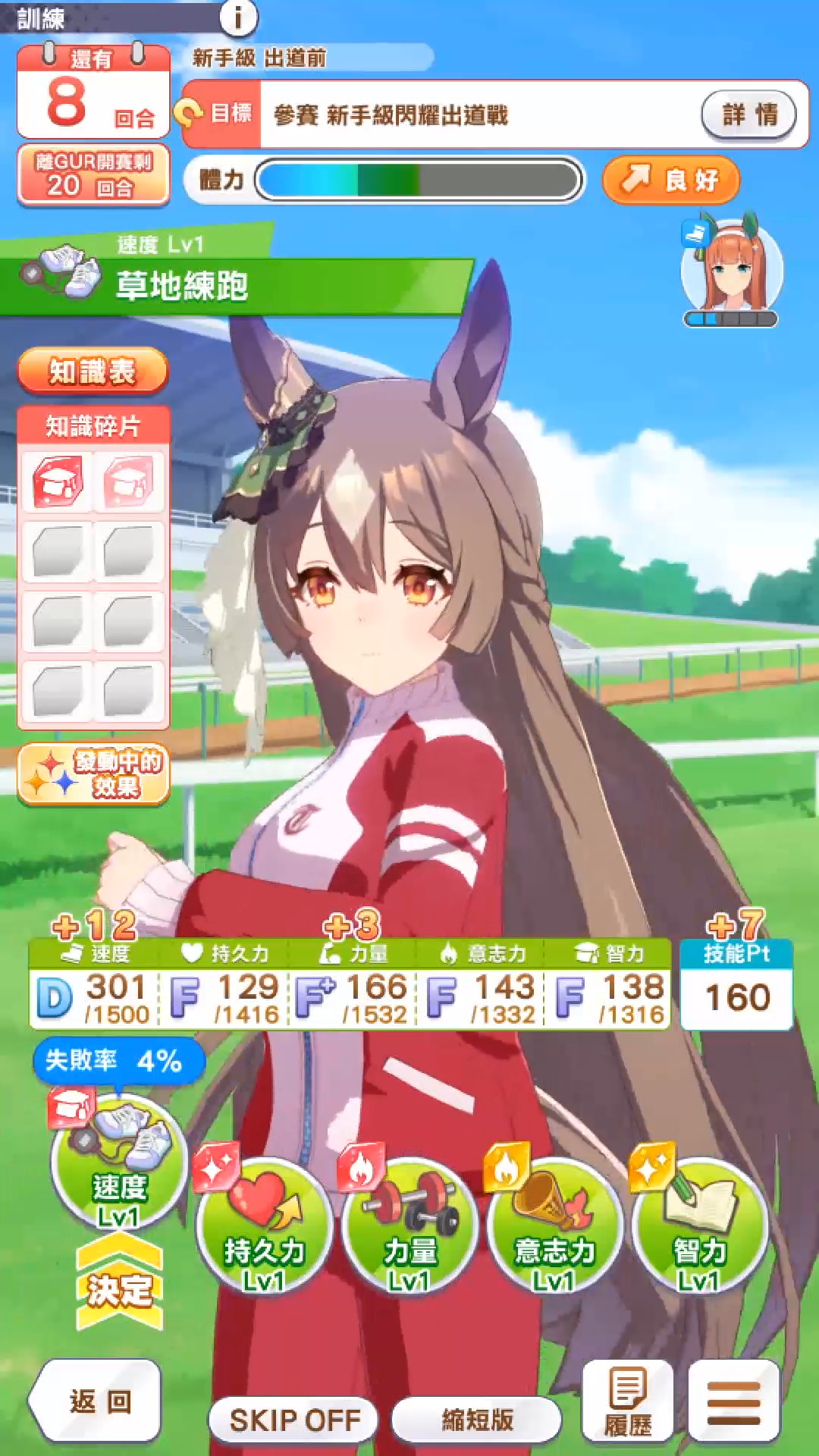Check the 良好 mood status button
Viewport: 819px width, 1456px height.
tap(670, 180)
